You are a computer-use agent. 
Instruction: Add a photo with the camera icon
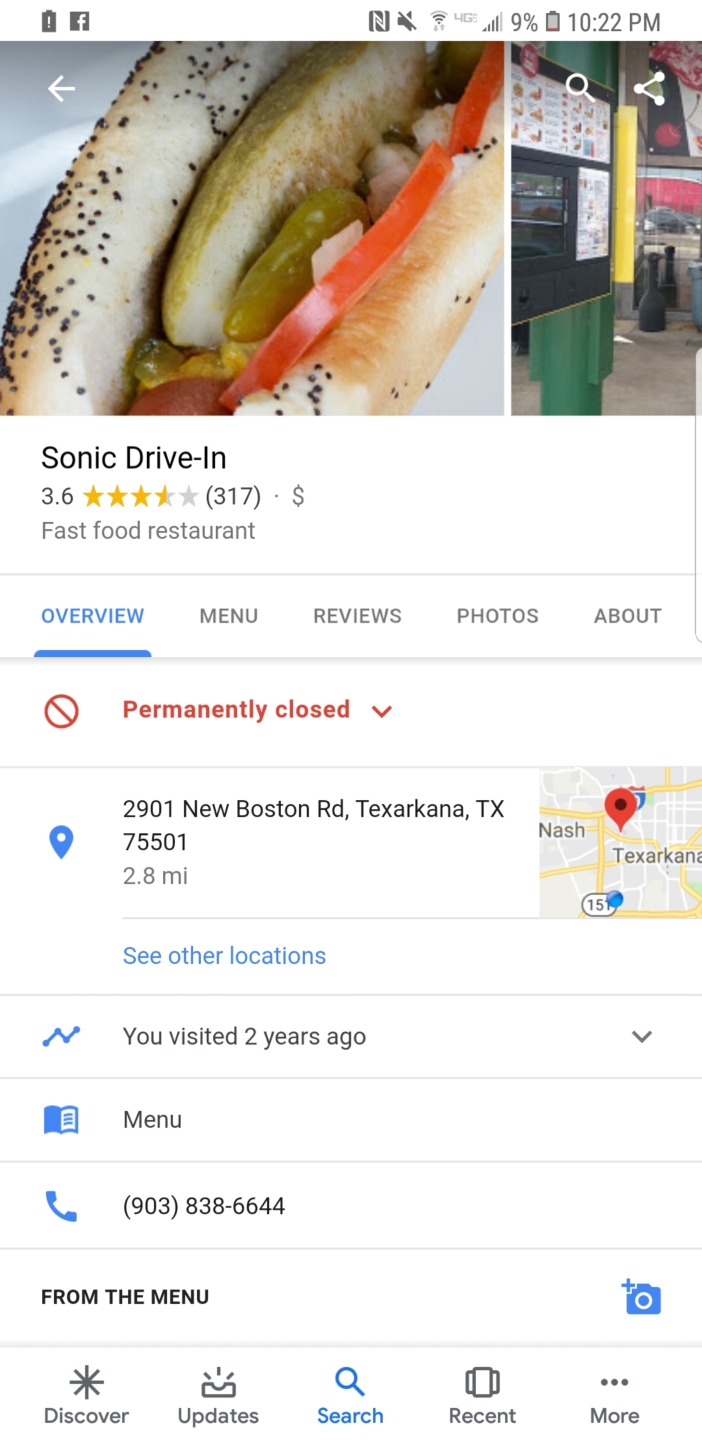click(641, 1297)
